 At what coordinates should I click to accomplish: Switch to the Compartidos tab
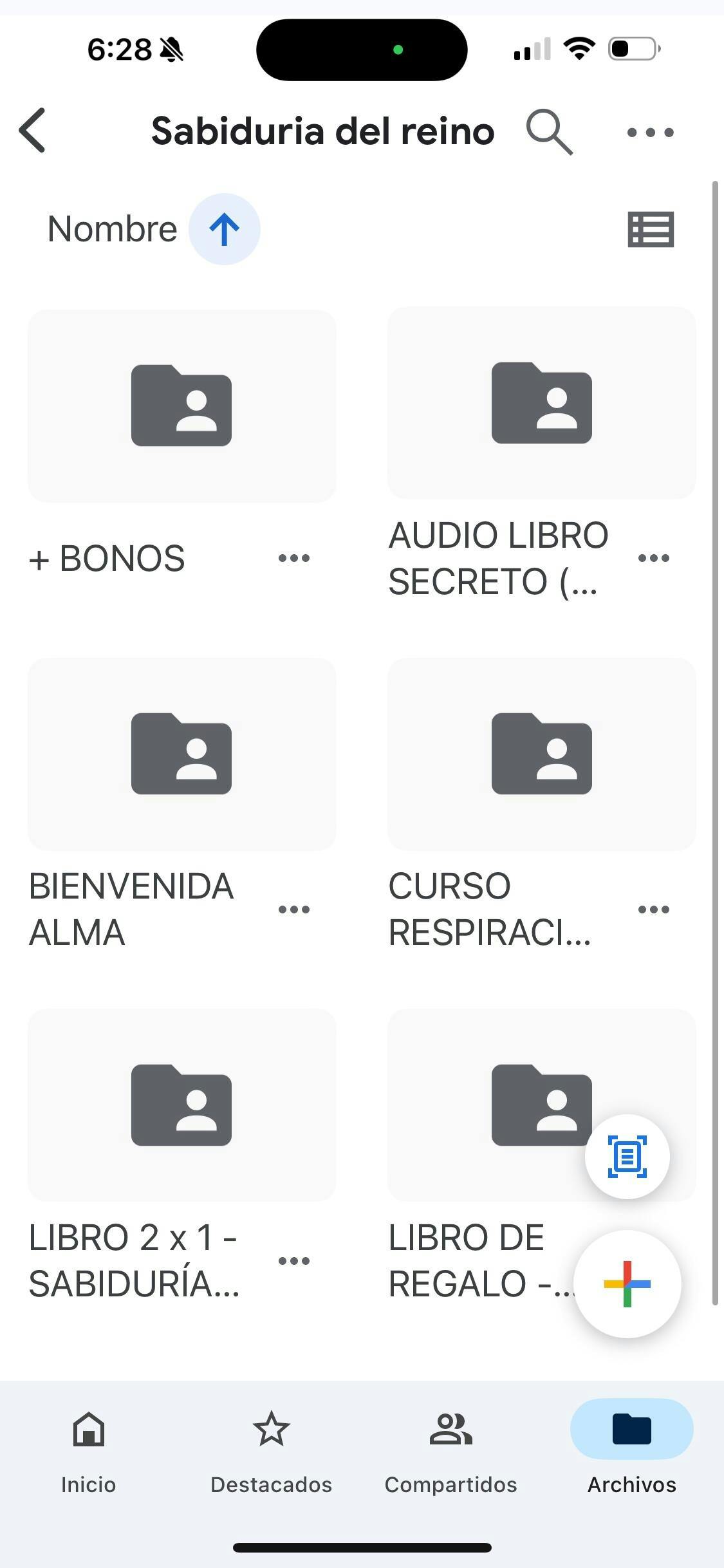[x=450, y=1452]
